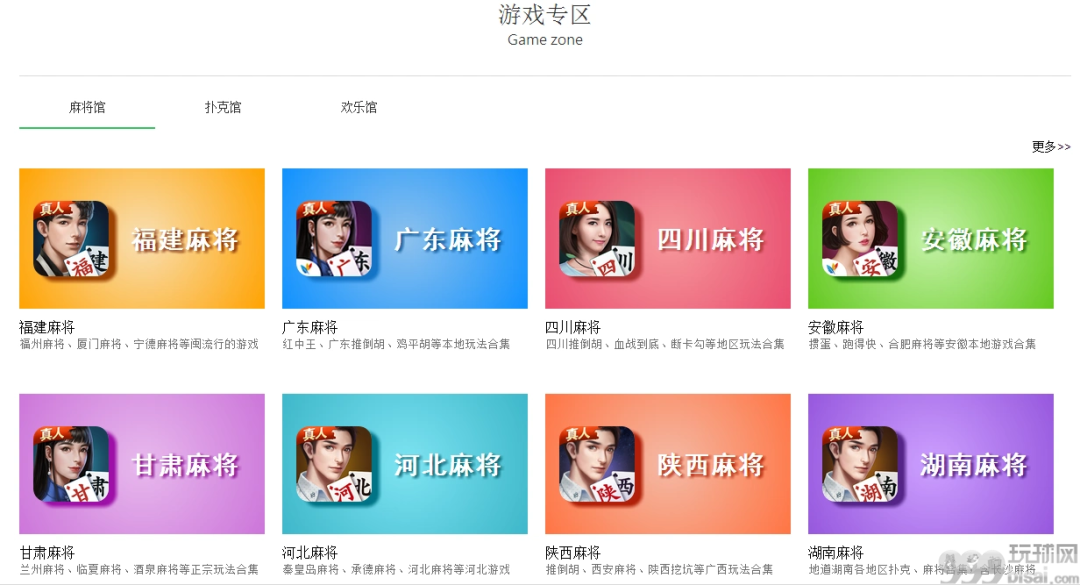1080x585 pixels.
Task: Switch to the 麻将馆 tab
Action: 87,107
